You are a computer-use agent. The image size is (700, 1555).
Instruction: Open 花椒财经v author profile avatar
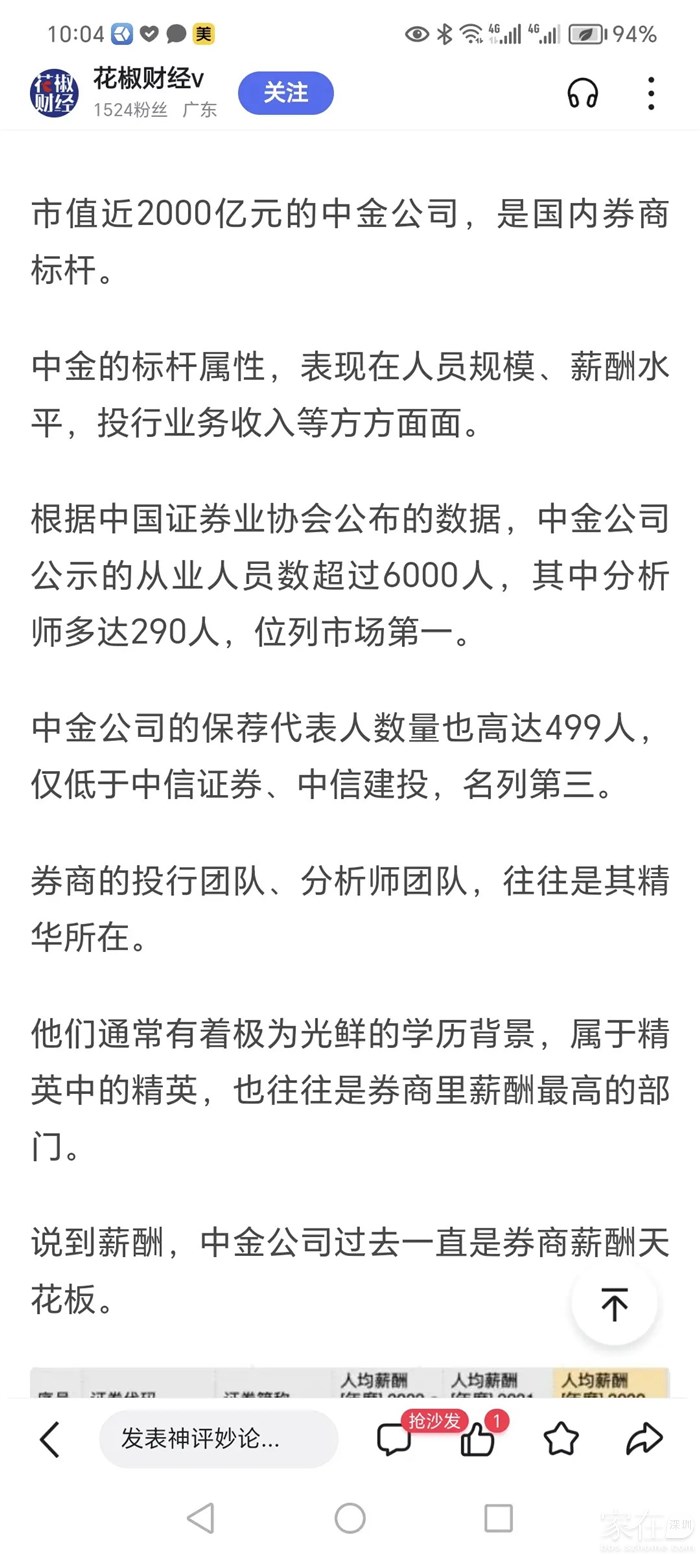pos(54,94)
